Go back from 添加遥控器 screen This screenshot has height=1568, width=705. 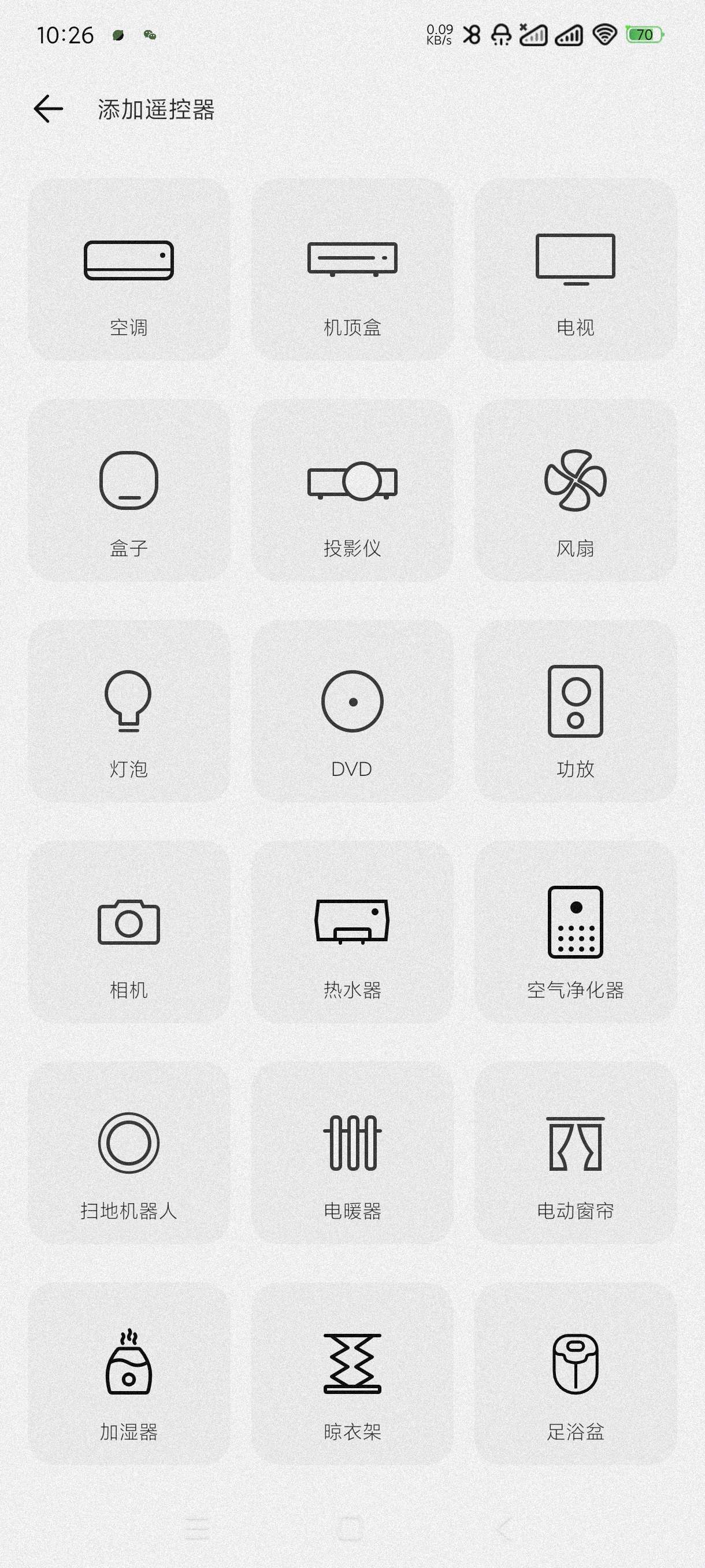[x=49, y=110]
